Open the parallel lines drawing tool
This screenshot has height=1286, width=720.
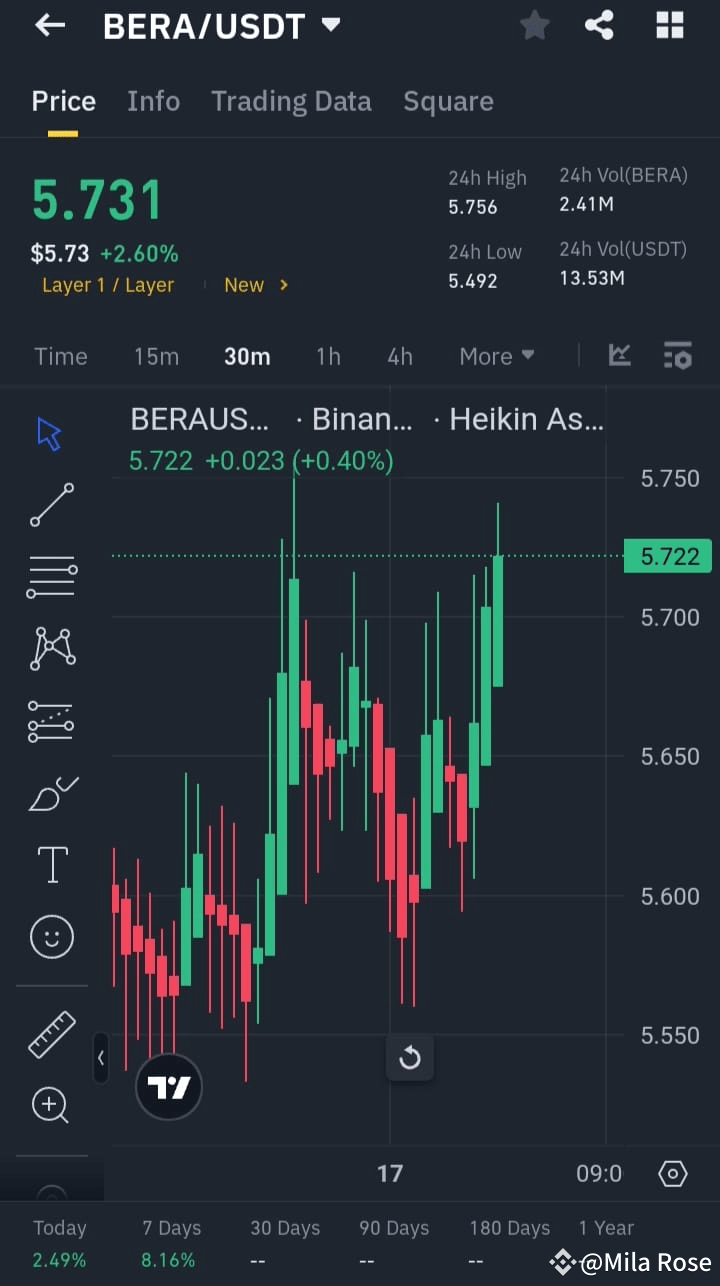pos(50,576)
